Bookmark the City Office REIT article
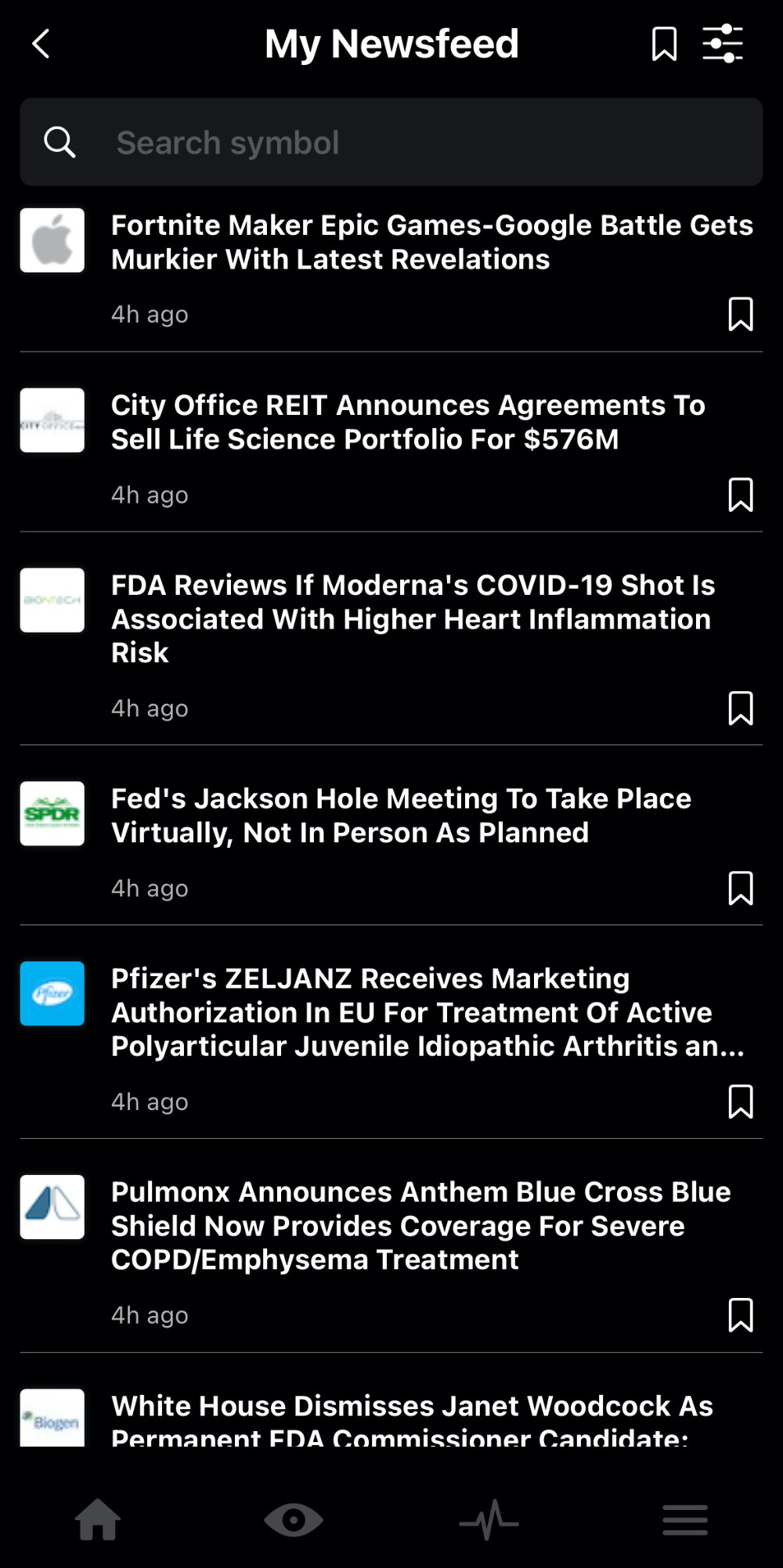 [x=741, y=495]
